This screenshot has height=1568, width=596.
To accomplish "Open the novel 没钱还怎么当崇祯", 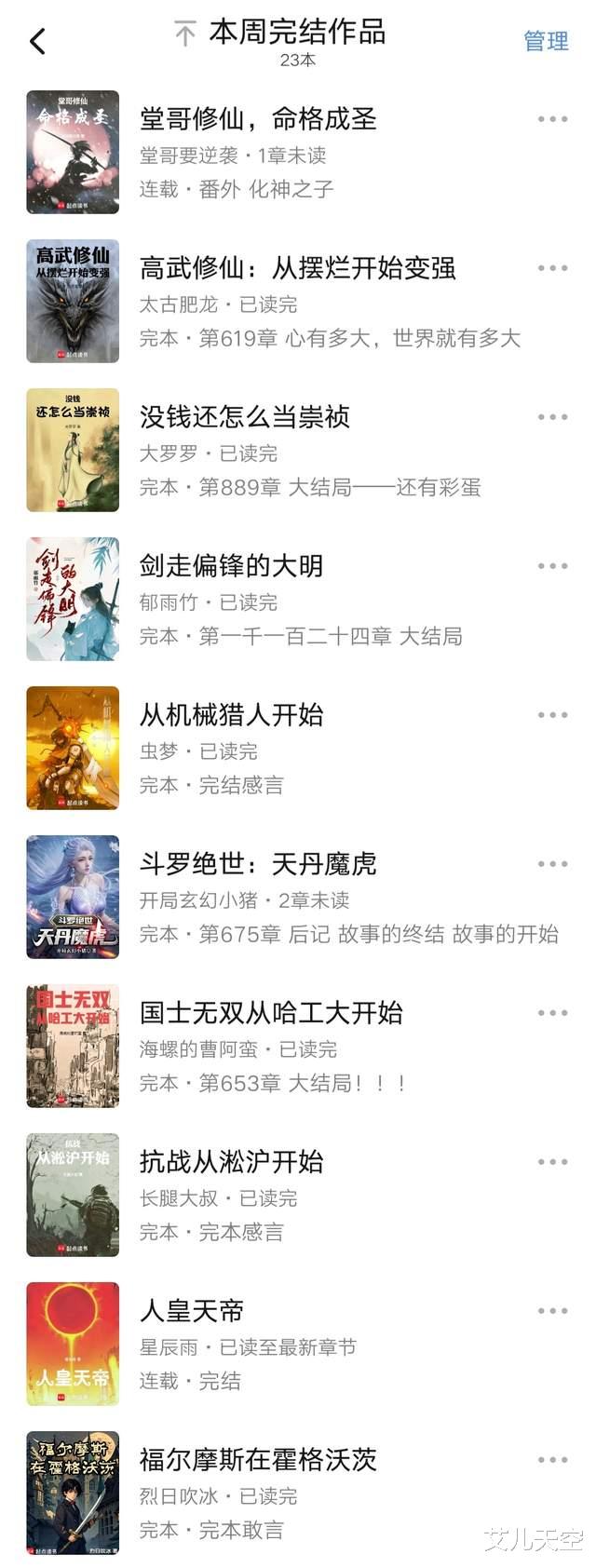I will pyautogui.click(x=245, y=417).
